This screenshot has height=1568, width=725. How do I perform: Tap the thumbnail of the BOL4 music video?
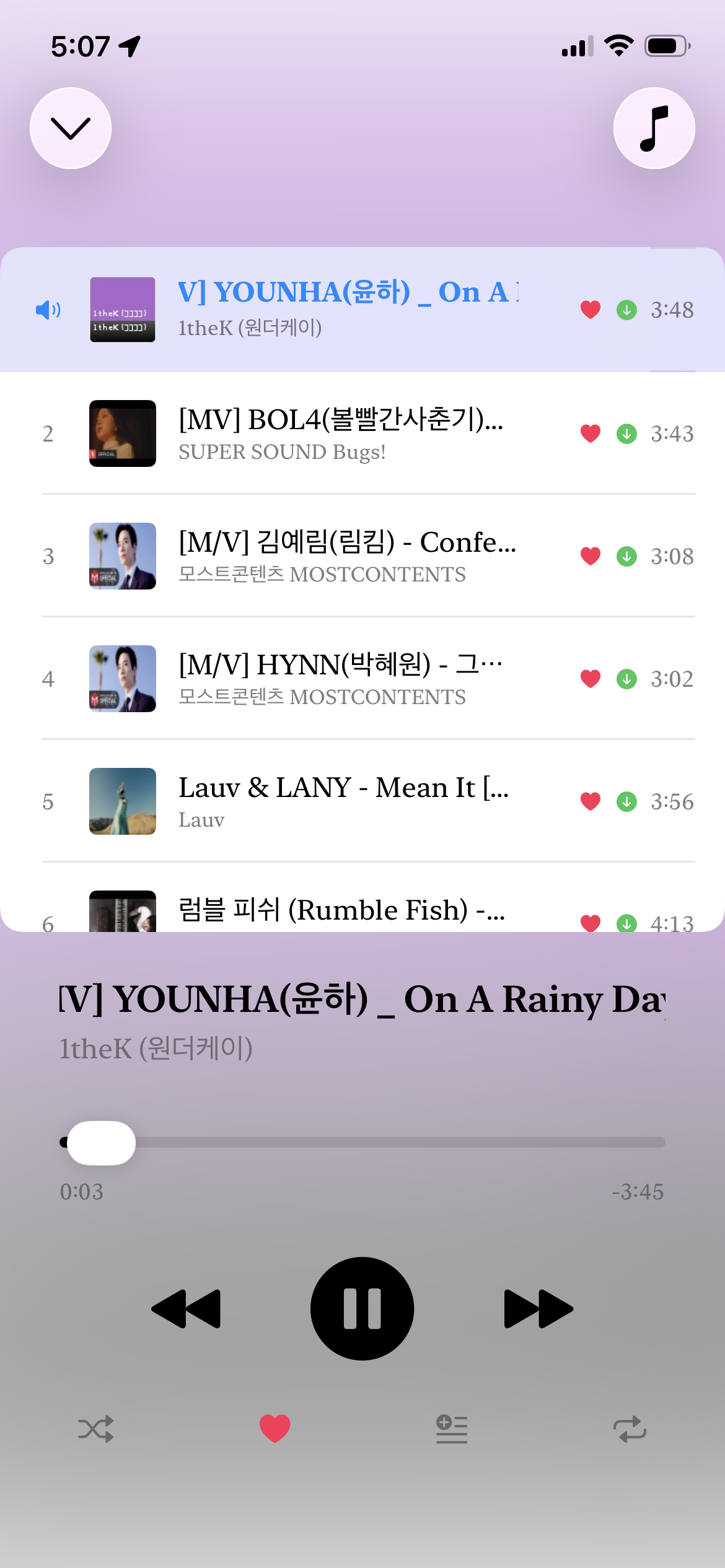tap(122, 433)
